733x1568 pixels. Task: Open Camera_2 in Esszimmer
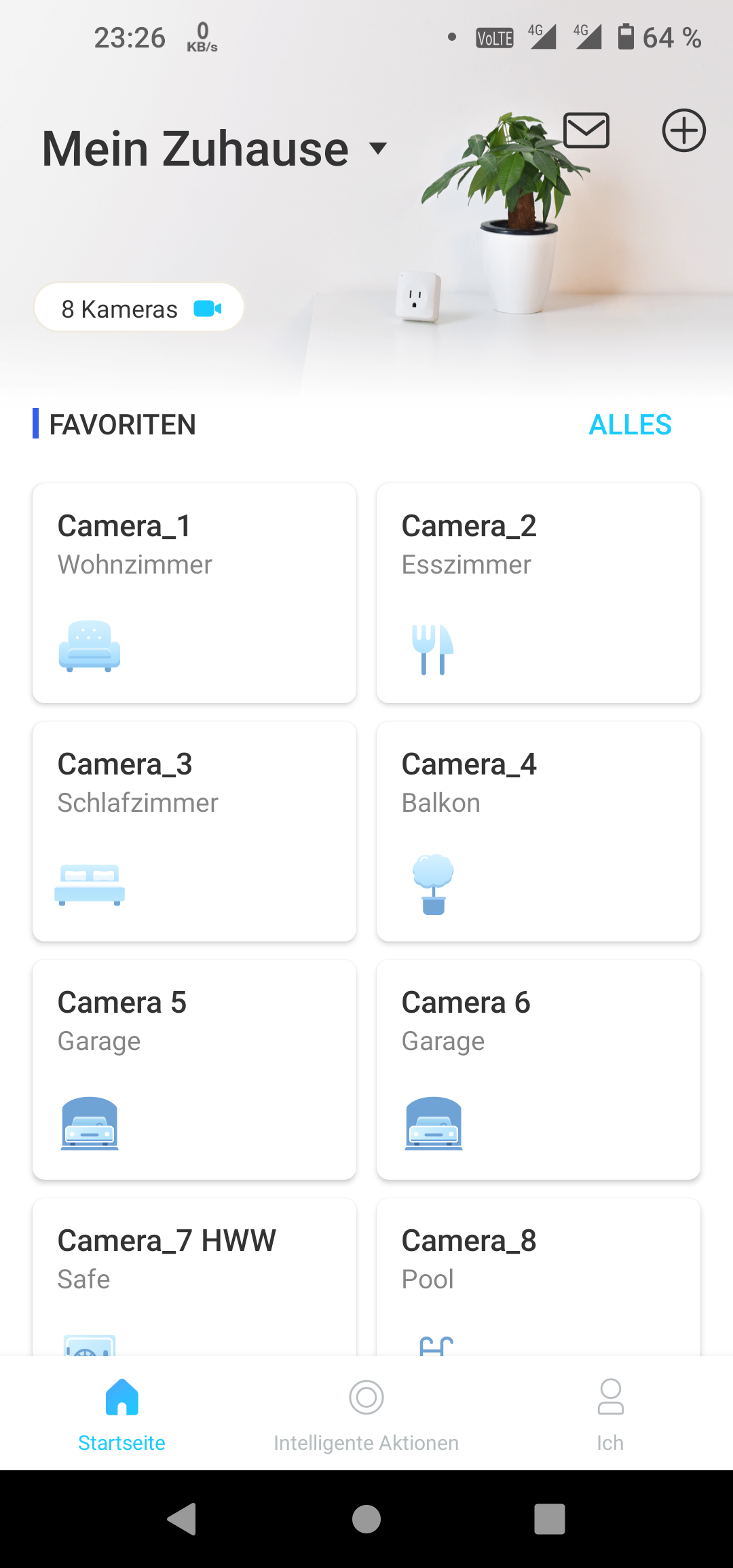(538, 593)
